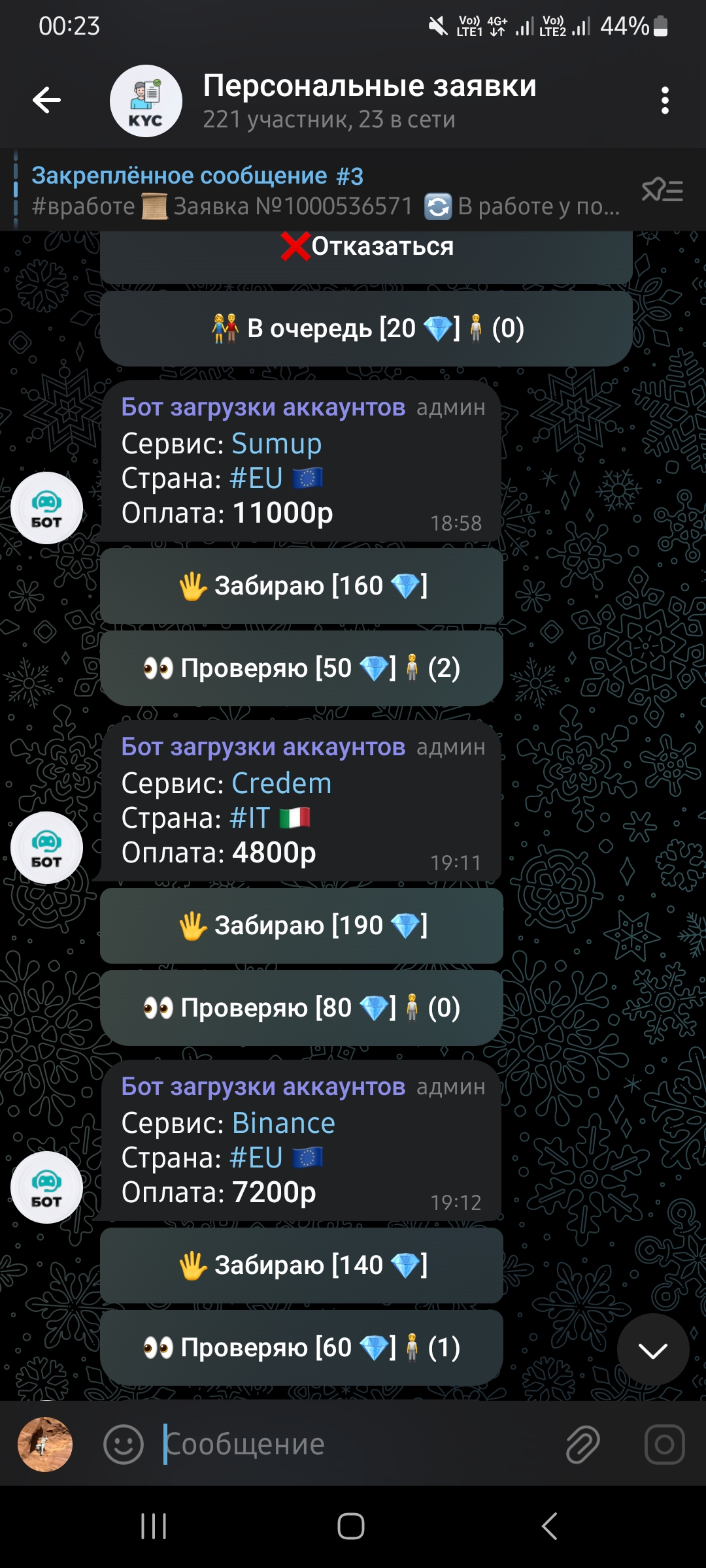The image size is (706, 1568).
Task: Tap Проверяю [60] under Binance
Action: 301,1347
